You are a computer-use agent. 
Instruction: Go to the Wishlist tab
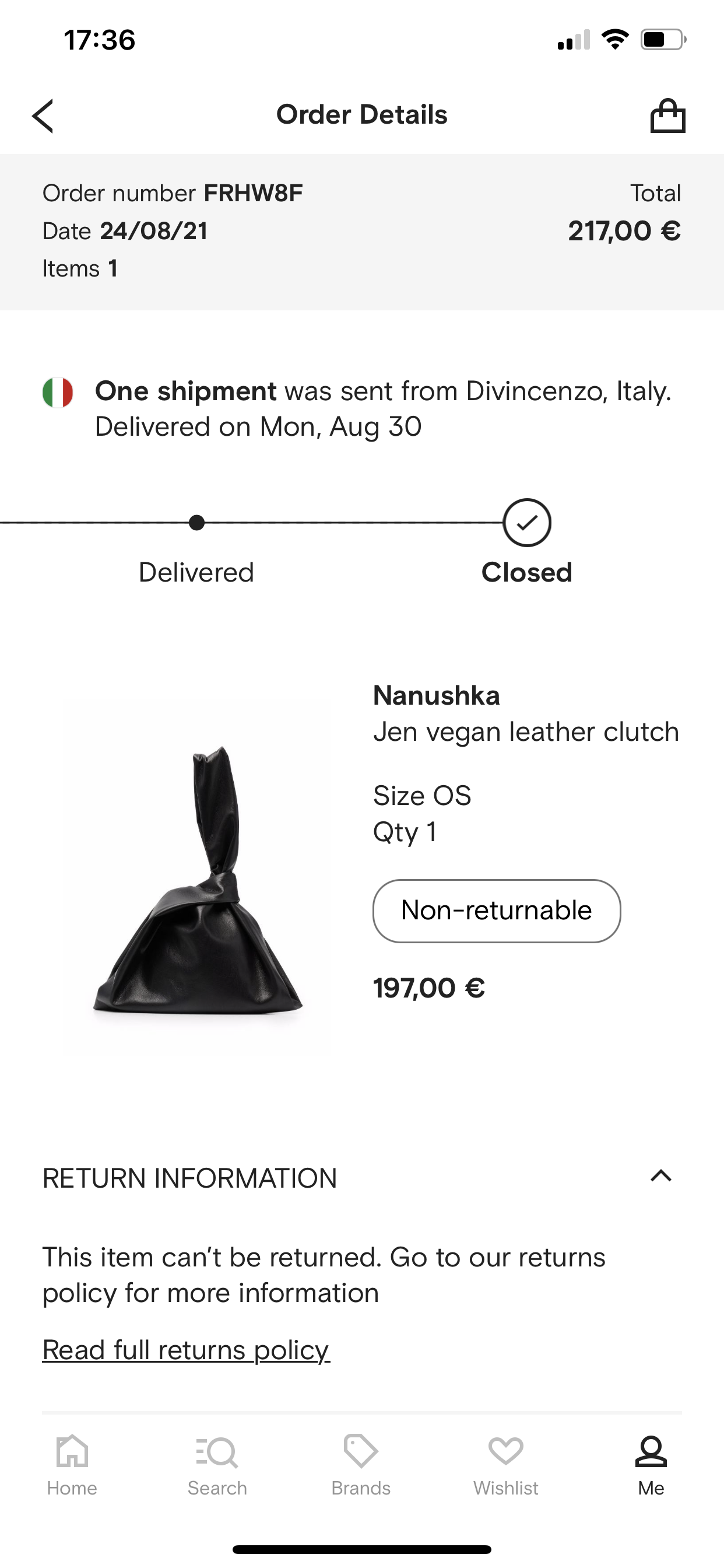coord(505,1465)
